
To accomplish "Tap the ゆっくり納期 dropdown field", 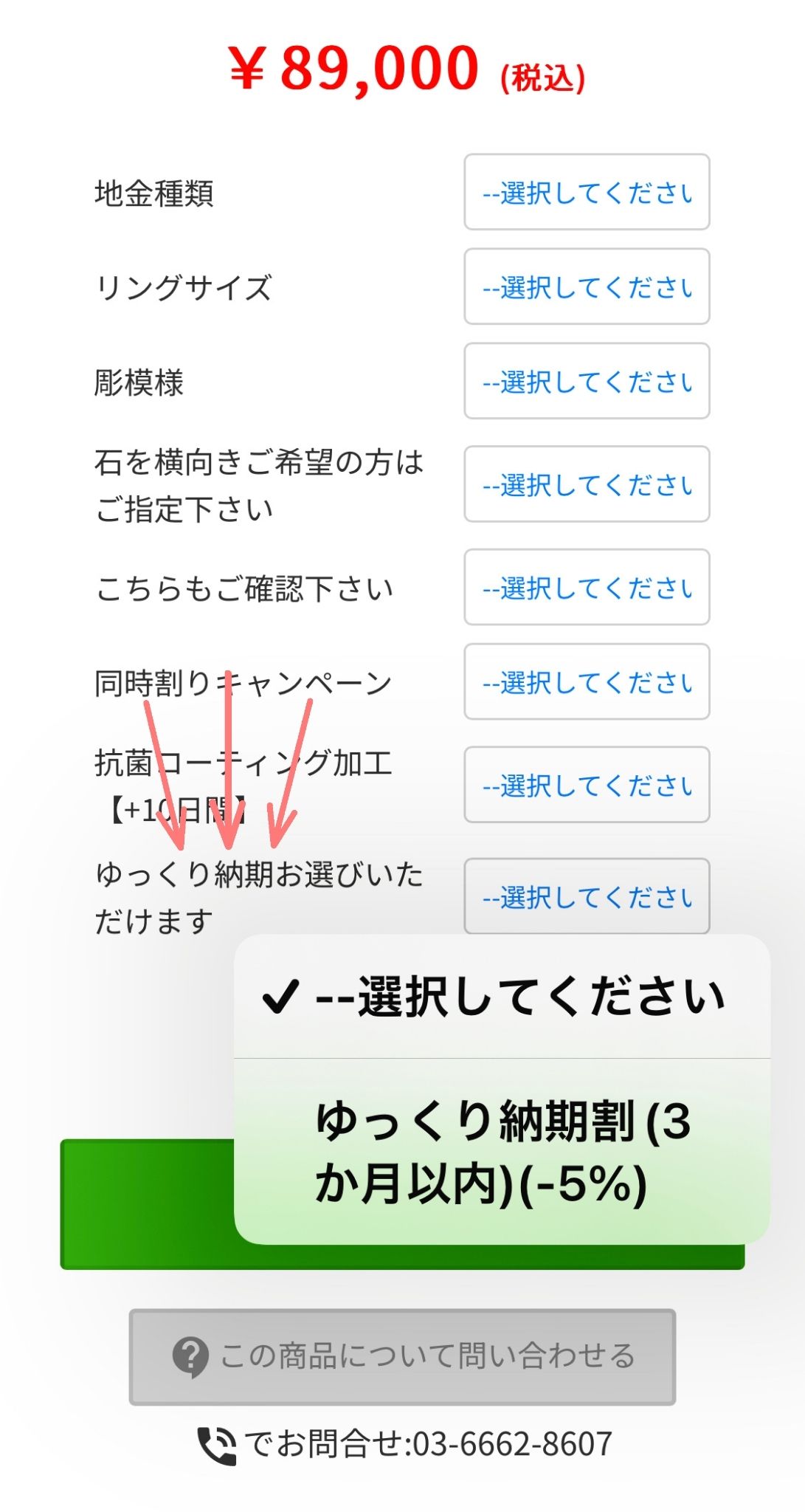I will point(587,896).
